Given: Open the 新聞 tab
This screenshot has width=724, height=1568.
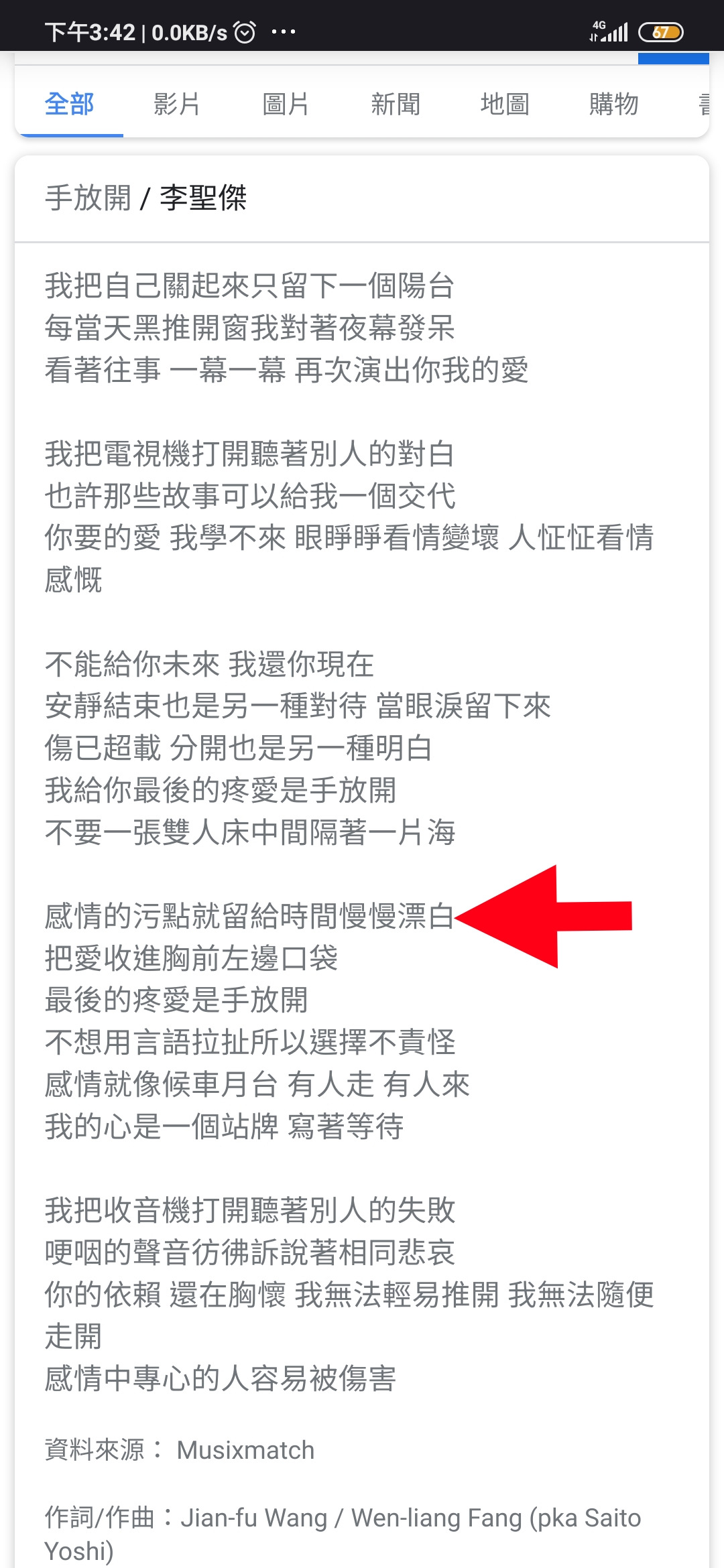Looking at the screenshot, I should (x=396, y=105).
